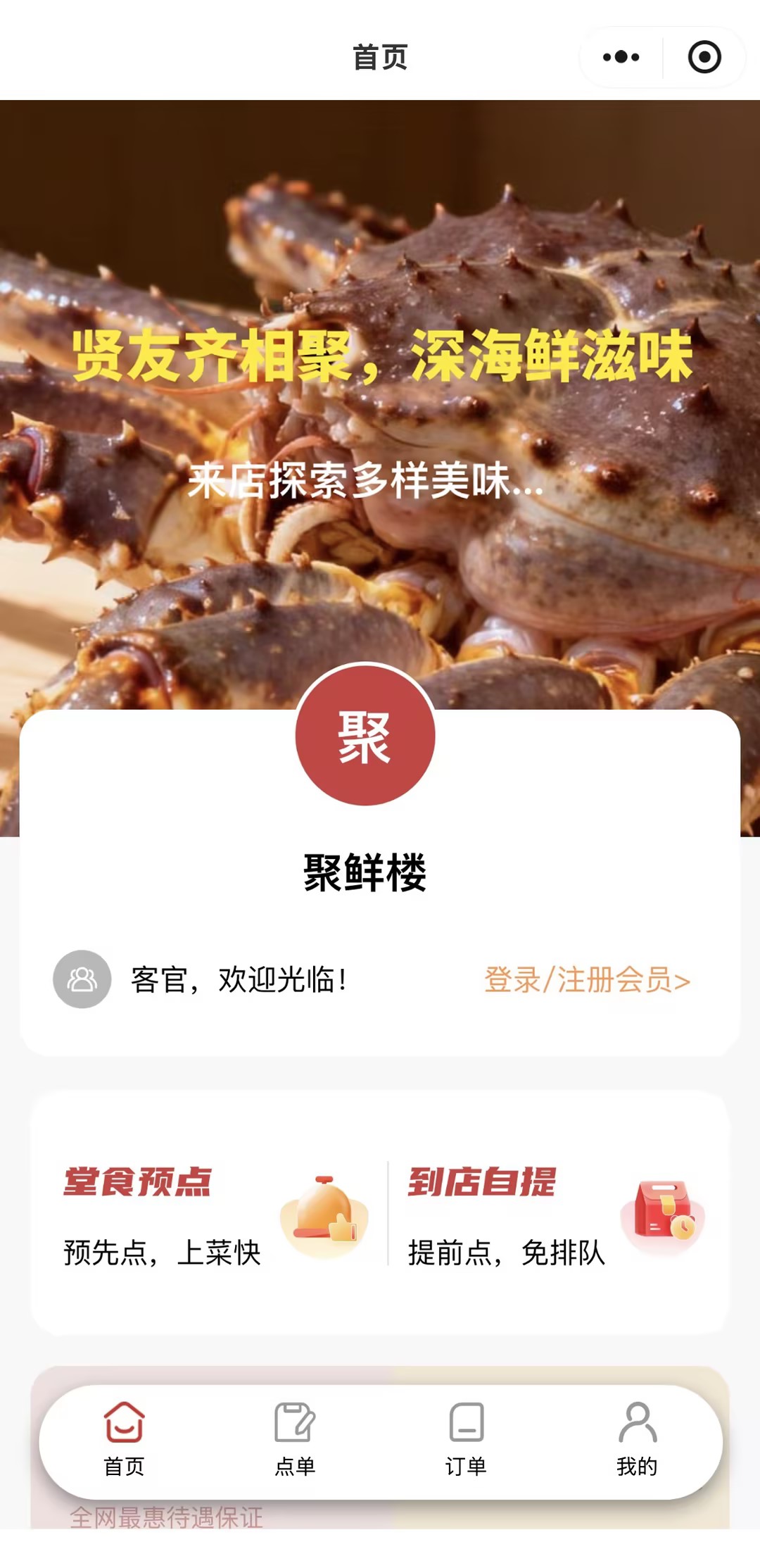The height and width of the screenshot is (1568, 760).
Task: Tap the gray guest avatar icon
Action: [x=82, y=979]
